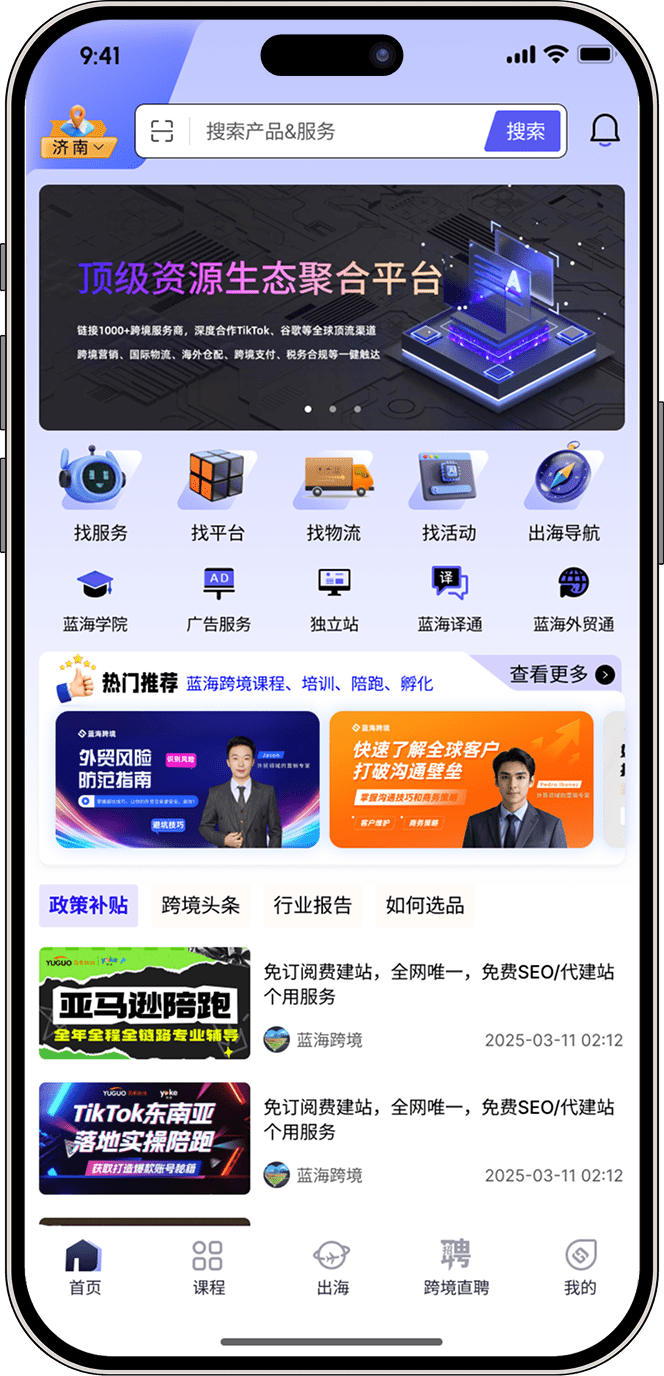This screenshot has height=1376, width=664.
Task: Open 蓝海译通 translation tool
Action: pyautogui.click(x=449, y=600)
